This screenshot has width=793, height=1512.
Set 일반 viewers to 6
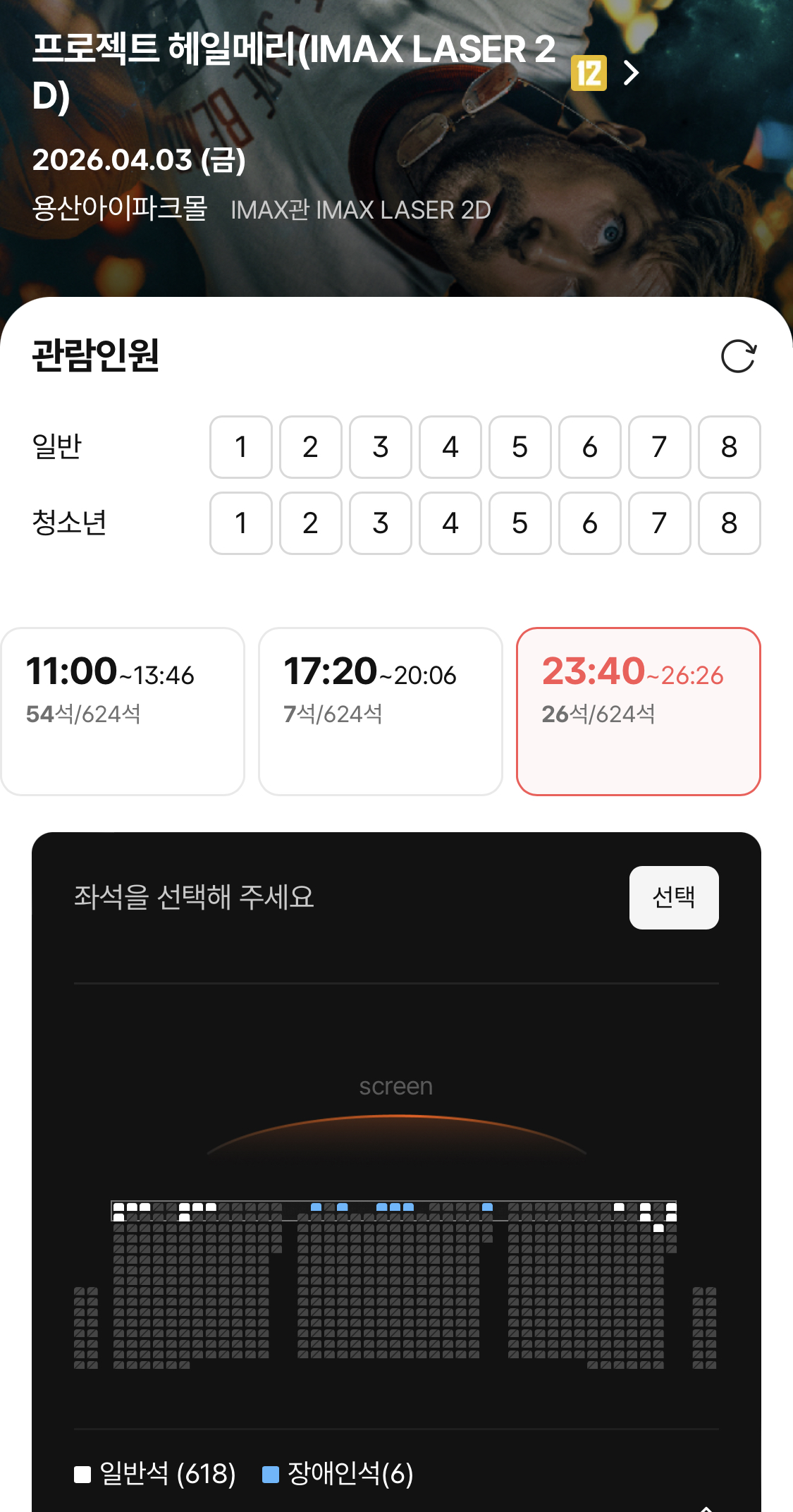(x=589, y=447)
